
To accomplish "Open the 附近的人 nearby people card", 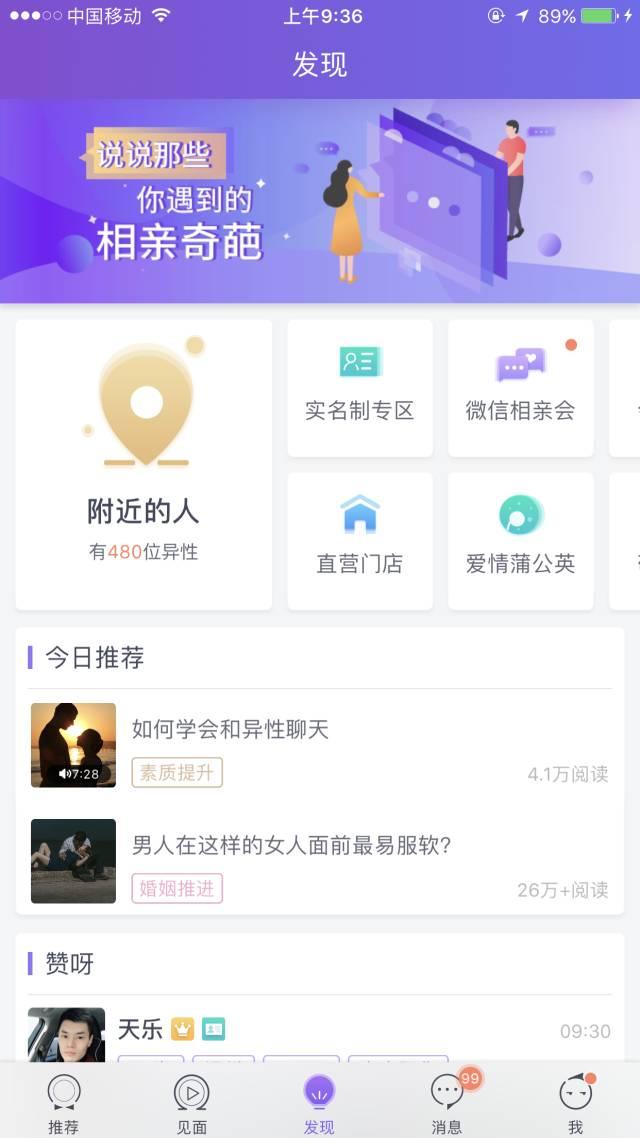I will [144, 465].
